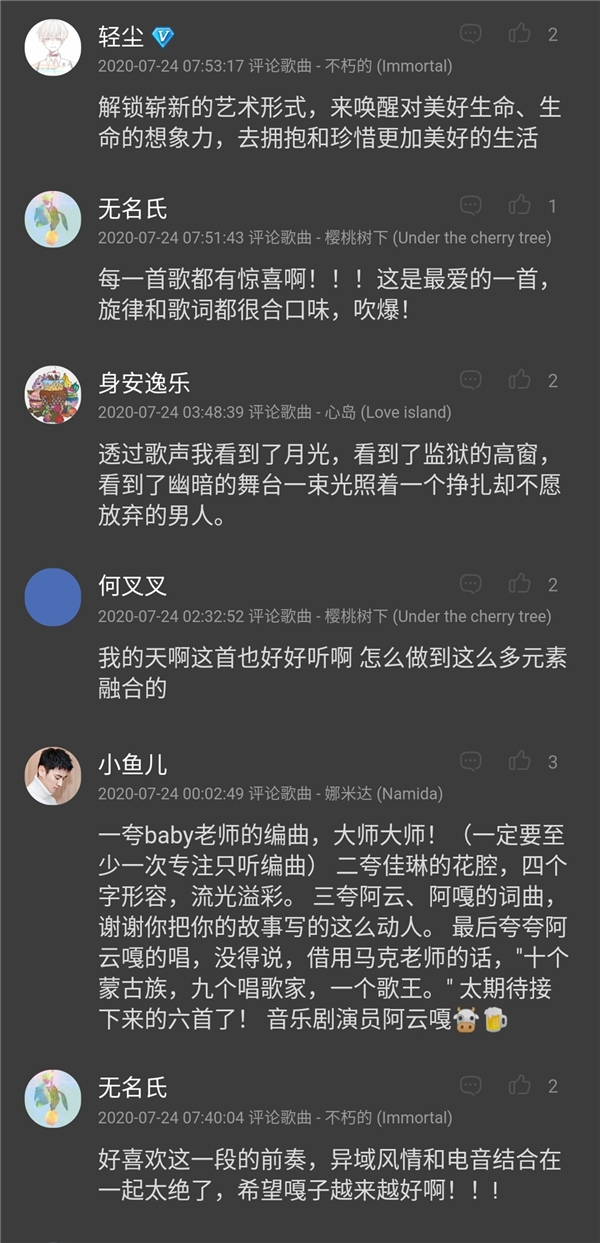Reply to 轻尘's comment
Viewport: 600px width, 1243px height.
tap(470, 34)
